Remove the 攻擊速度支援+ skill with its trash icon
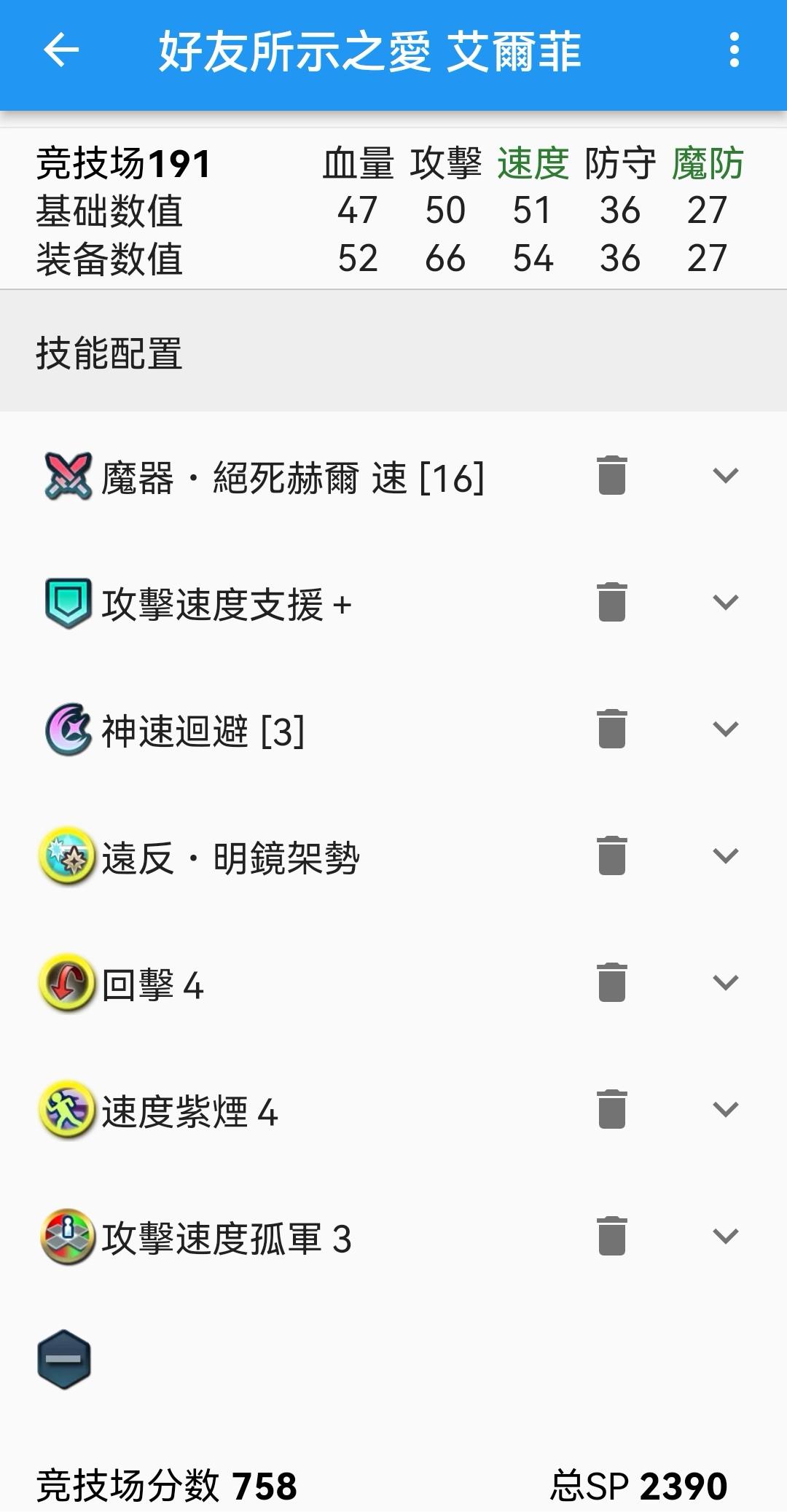The width and height of the screenshot is (787, 1512). point(612,603)
